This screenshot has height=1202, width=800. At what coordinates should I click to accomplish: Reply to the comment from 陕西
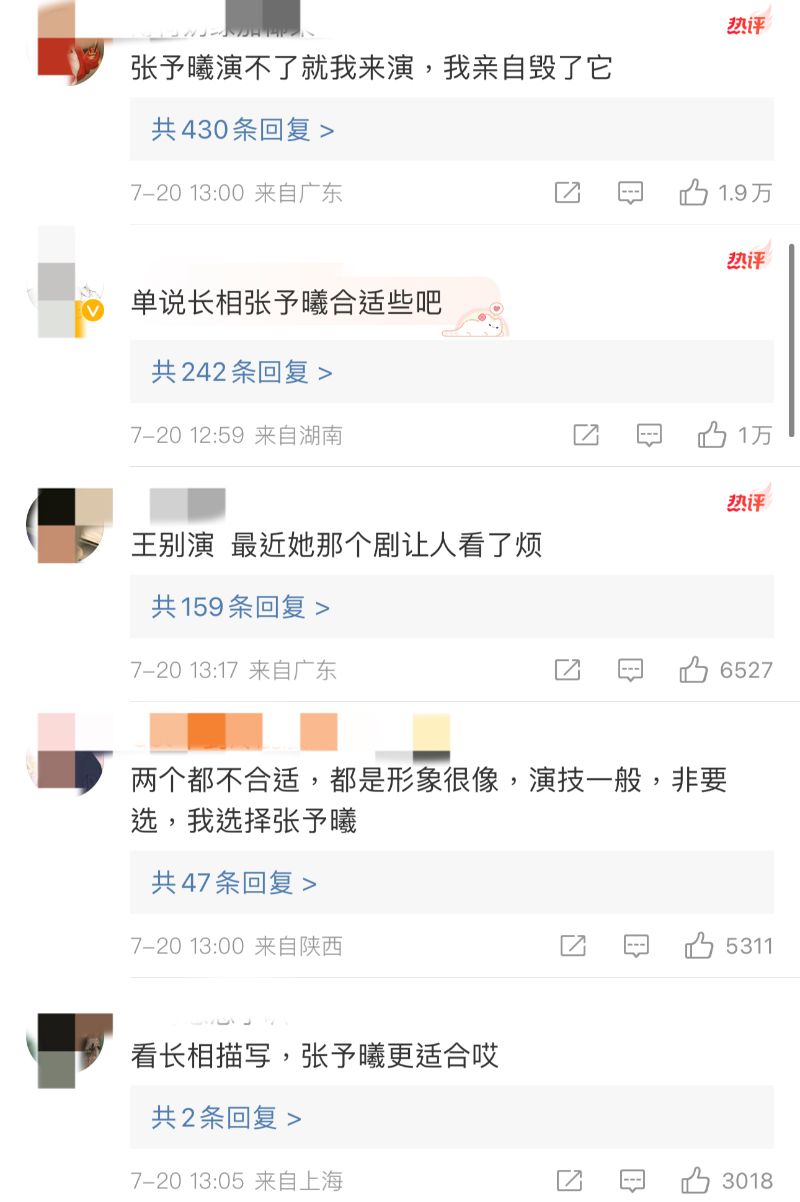coord(636,946)
